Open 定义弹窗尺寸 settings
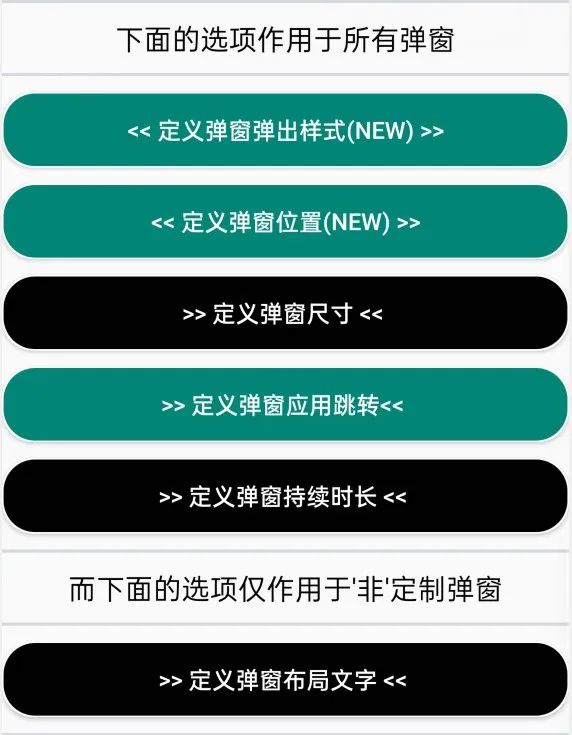572x735 pixels. 286,313
